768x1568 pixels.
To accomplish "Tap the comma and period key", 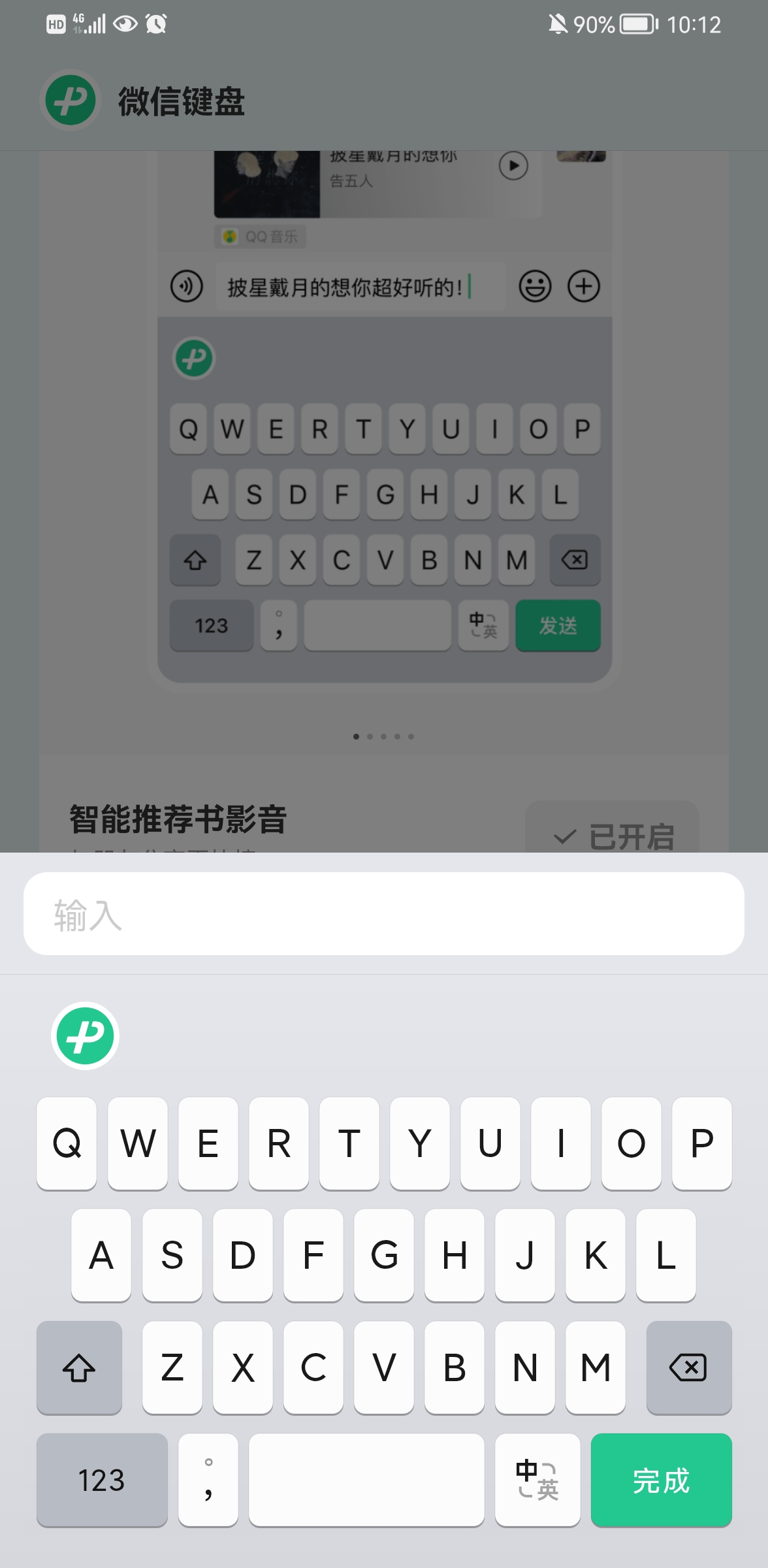I will click(208, 1480).
